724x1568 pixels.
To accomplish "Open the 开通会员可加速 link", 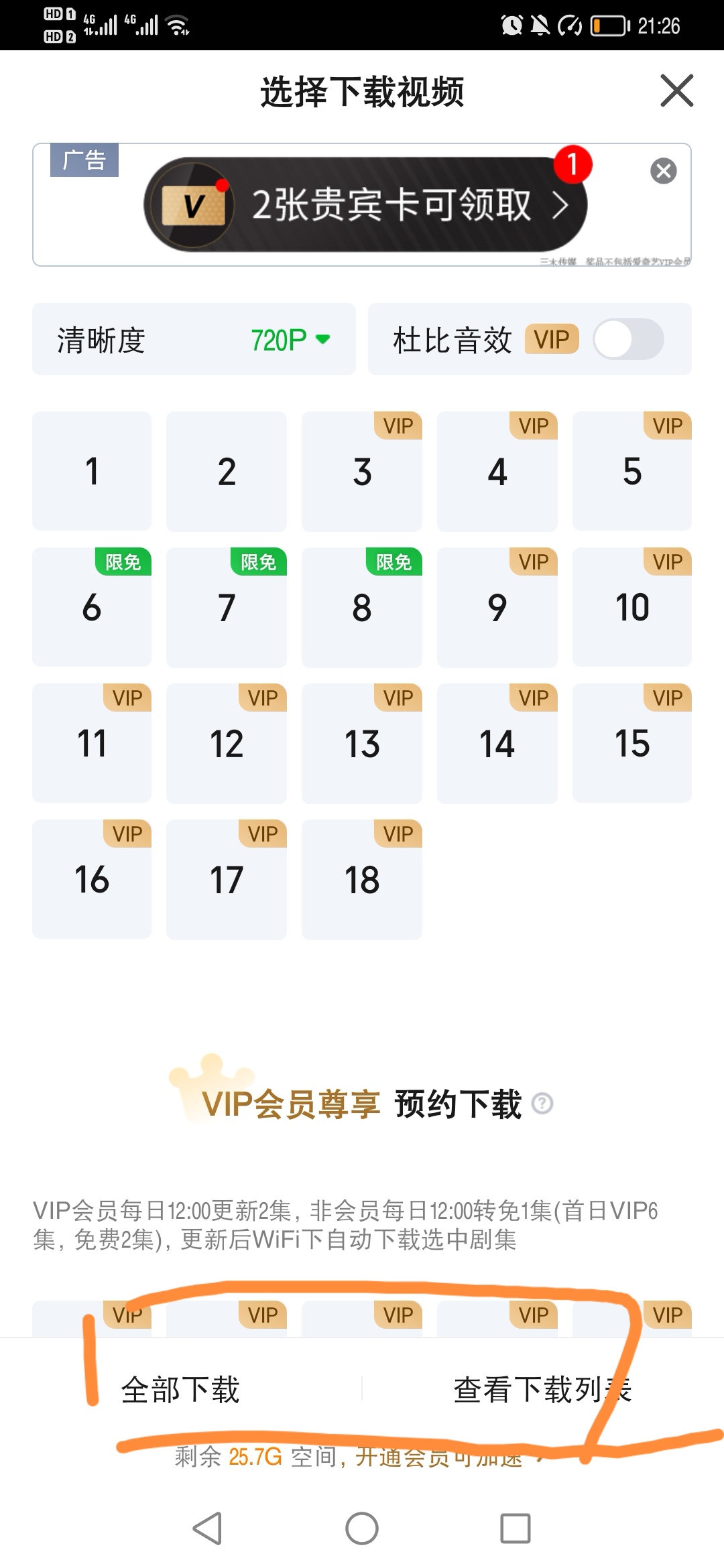I will coord(442,1457).
